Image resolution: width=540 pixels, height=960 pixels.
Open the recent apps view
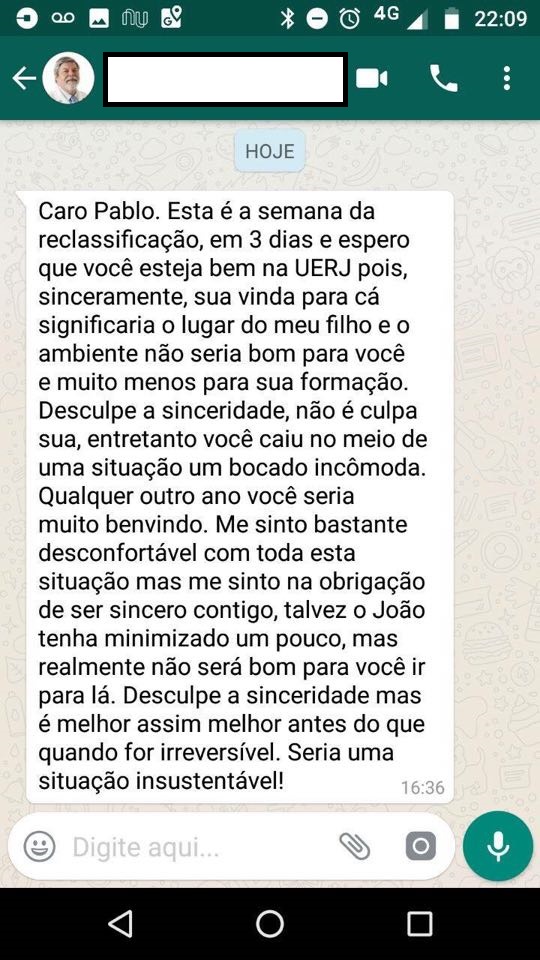[419, 923]
